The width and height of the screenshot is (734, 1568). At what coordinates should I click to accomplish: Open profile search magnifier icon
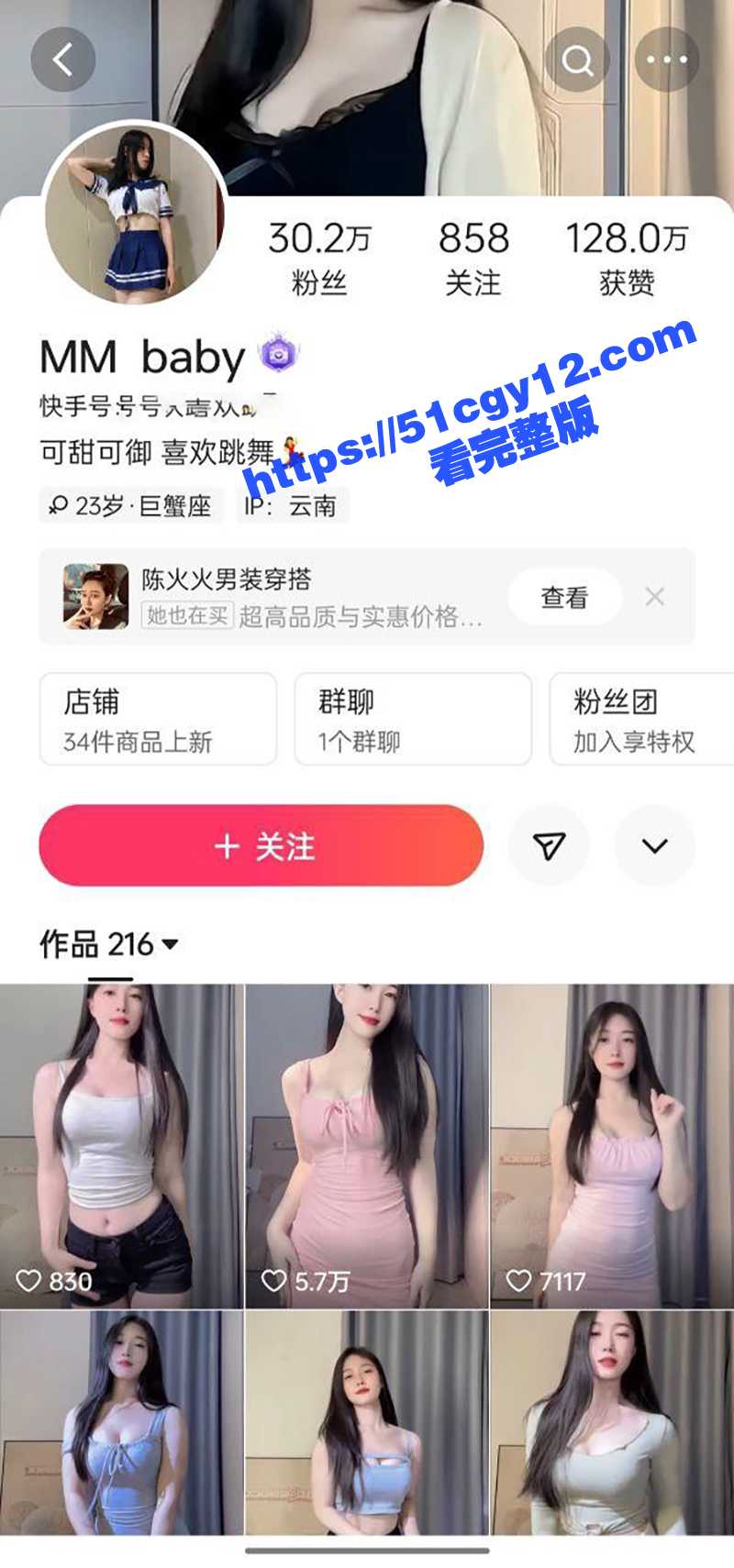pyautogui.click(x=577, y=61)
